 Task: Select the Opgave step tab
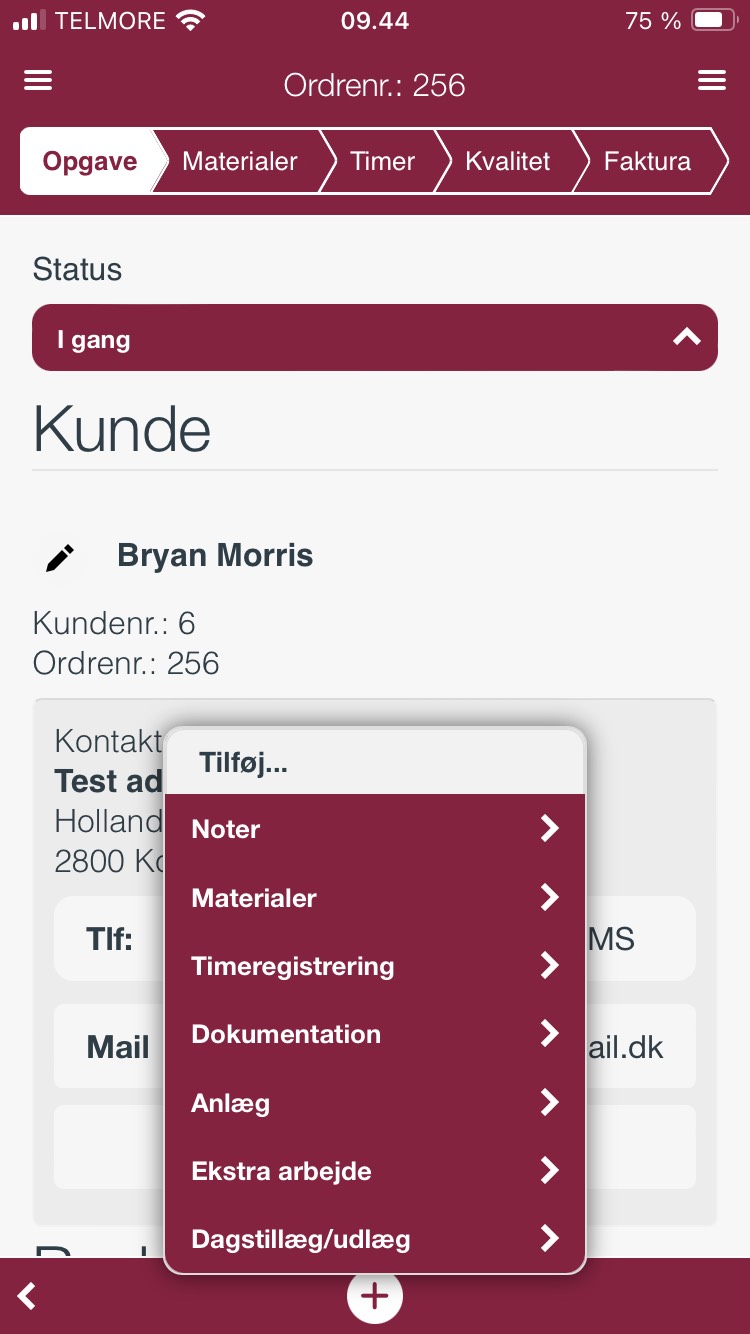click(90, 161)
